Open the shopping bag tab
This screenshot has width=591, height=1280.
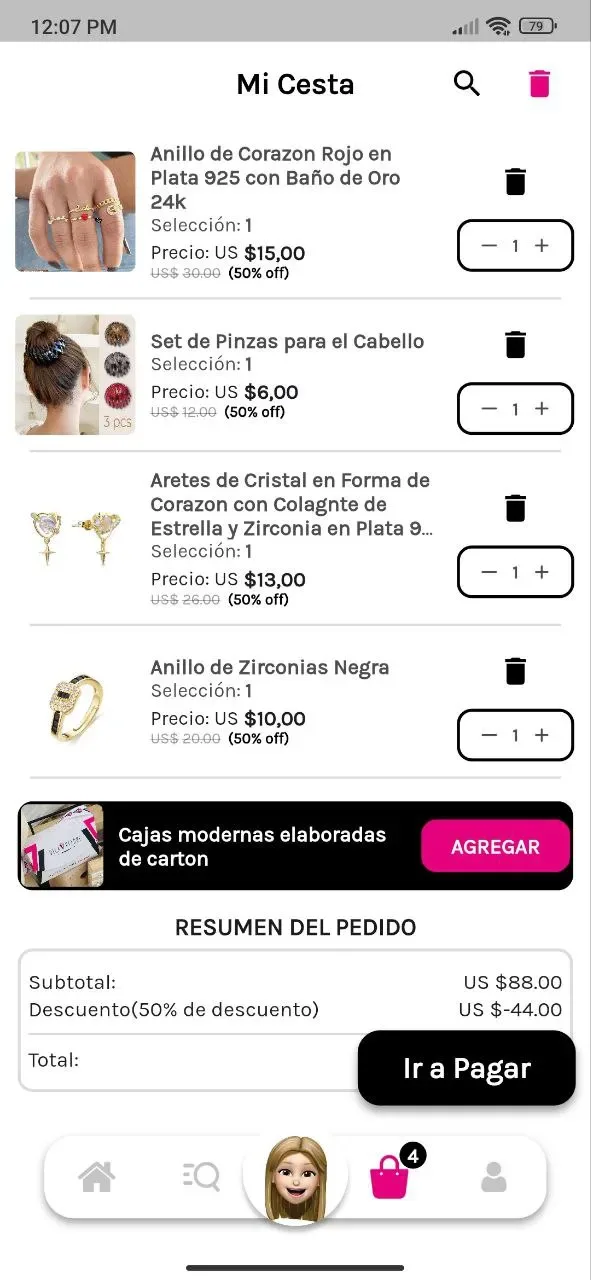pos(391,1176)
